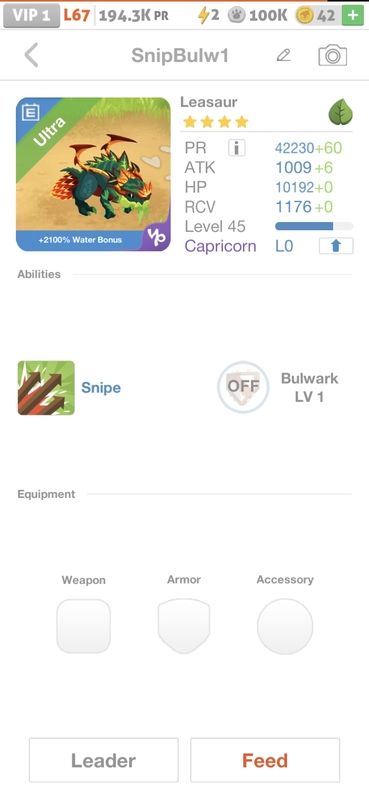Tap the green plus to add coins
This screenshot has width=369, height=800.
pos(353,15)
